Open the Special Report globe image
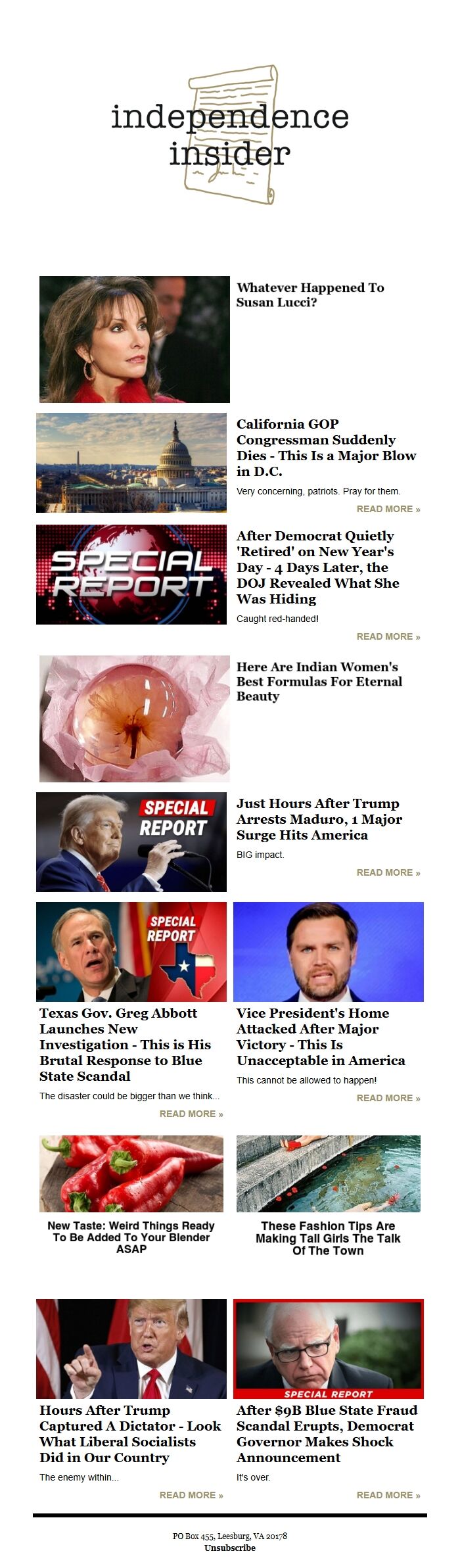Screen dimensions: 460x1568 131,575
